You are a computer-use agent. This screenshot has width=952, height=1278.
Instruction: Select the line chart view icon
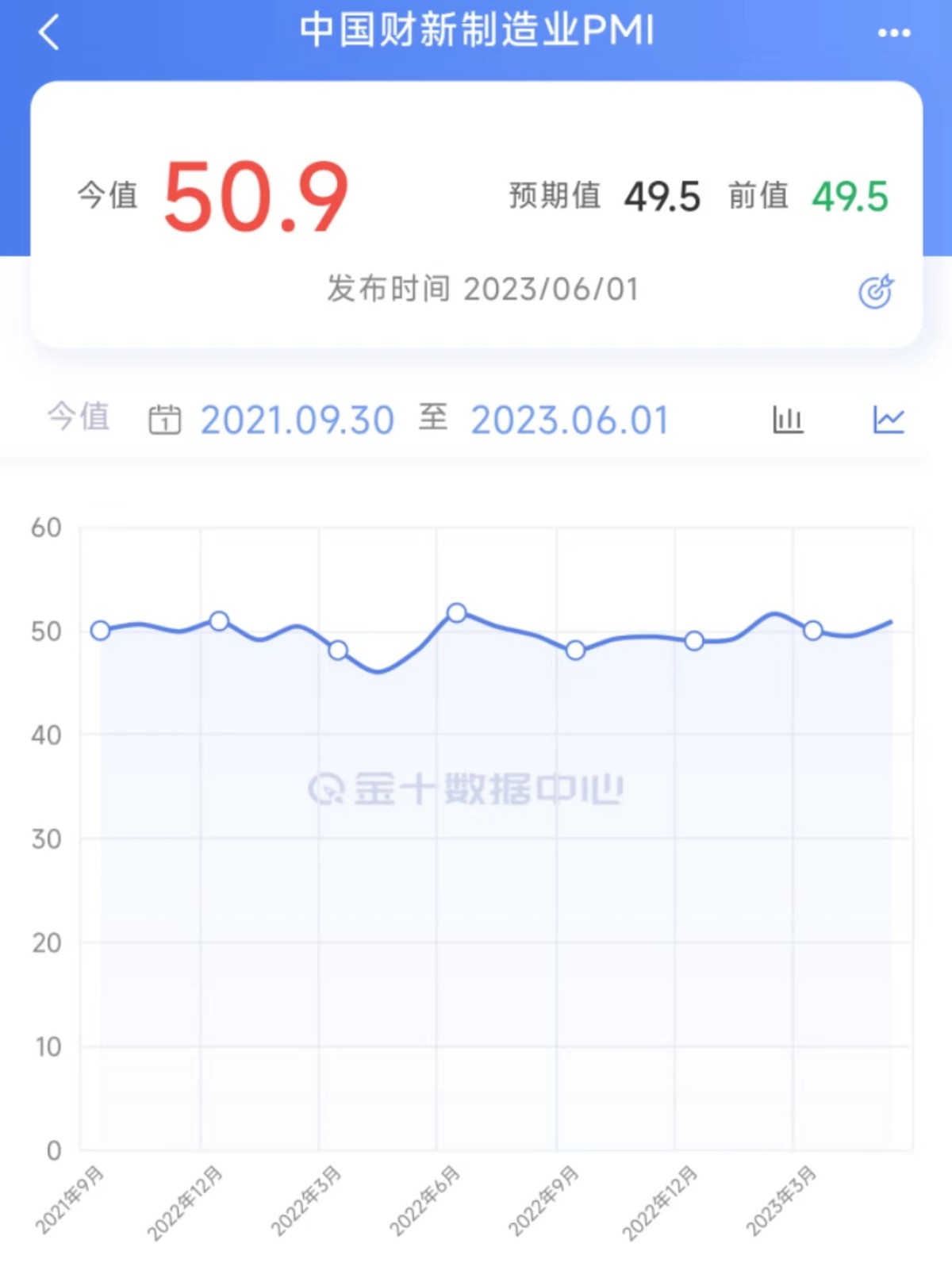(x=889, y=419)
